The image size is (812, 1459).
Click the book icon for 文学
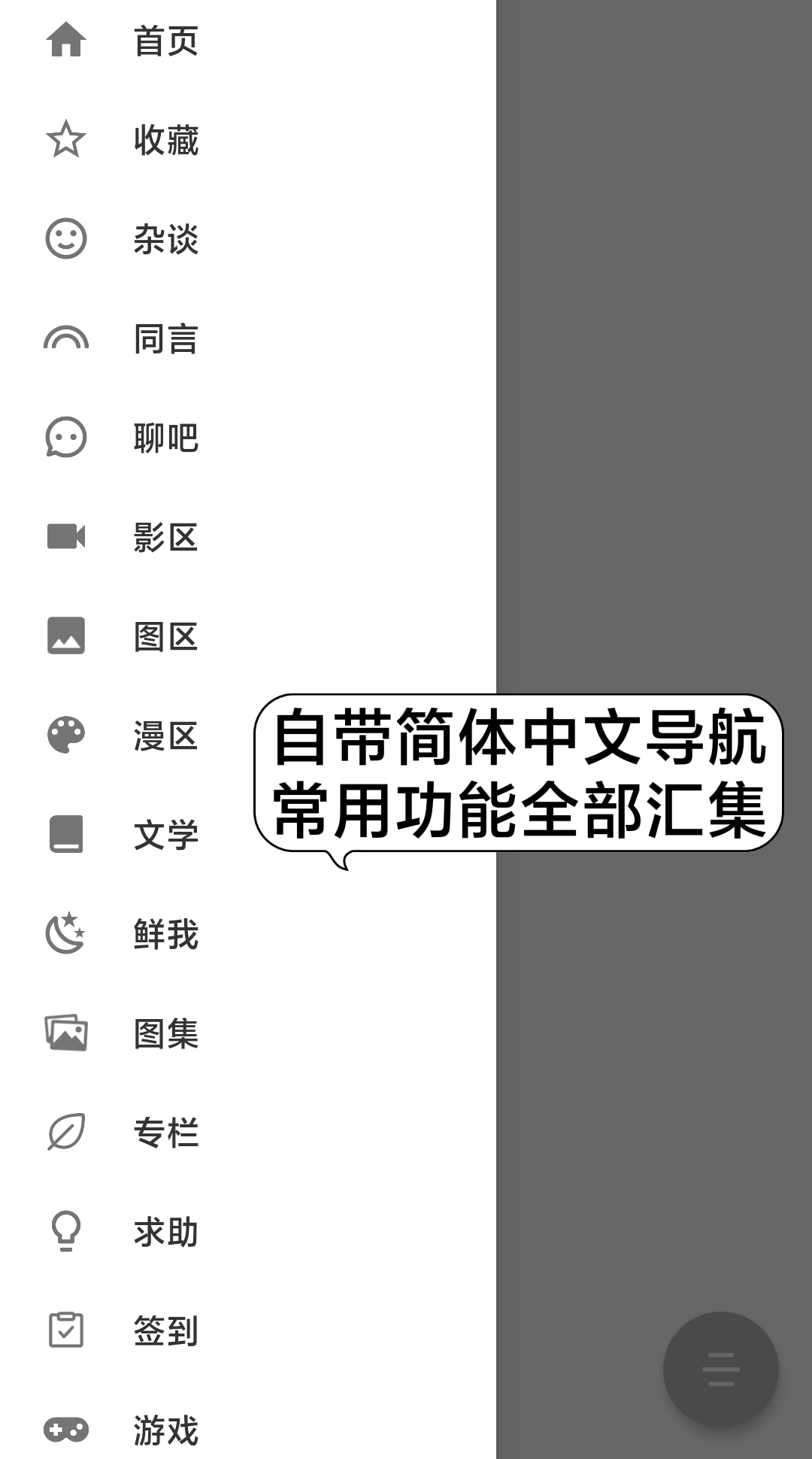point(67,834)
